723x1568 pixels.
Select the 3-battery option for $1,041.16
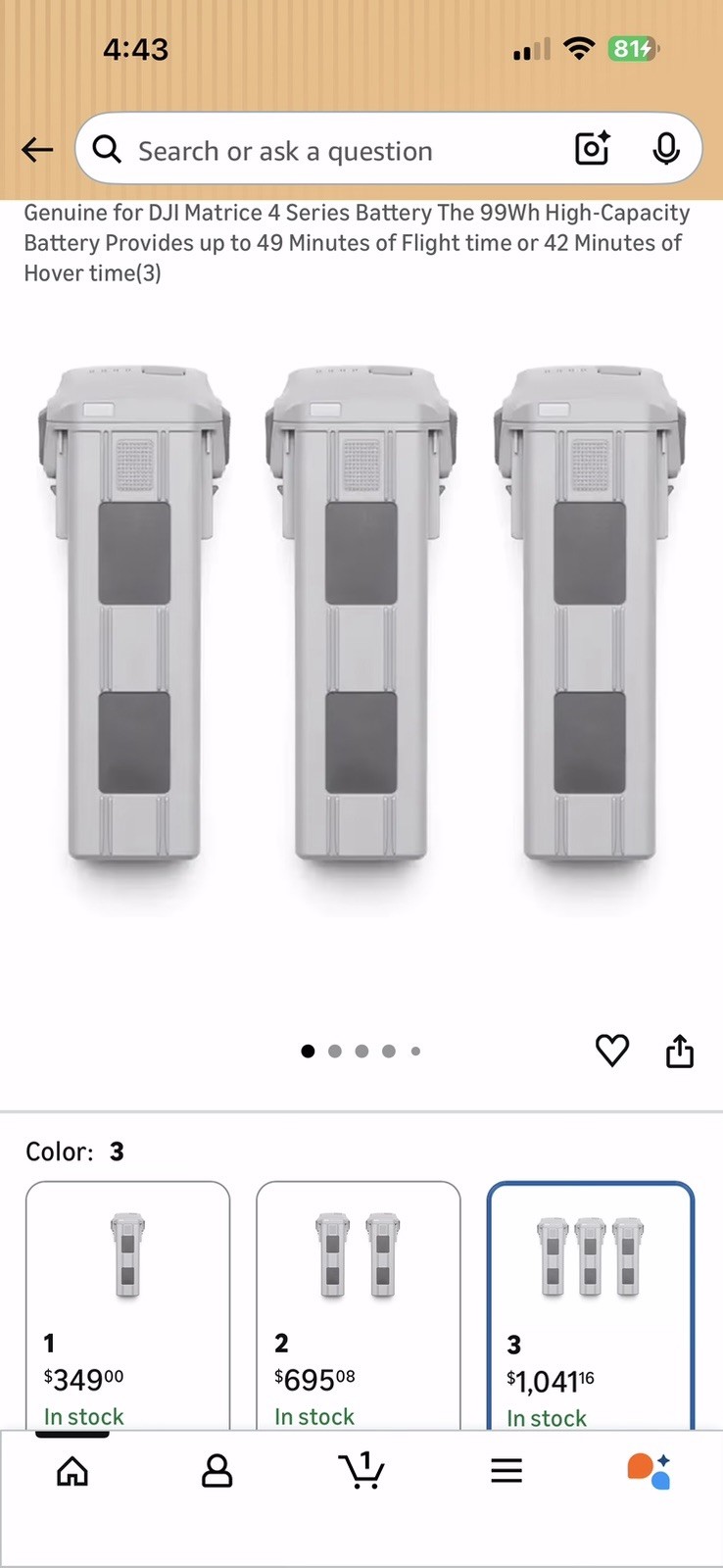pyautogui.click(x=590, y=1305)
